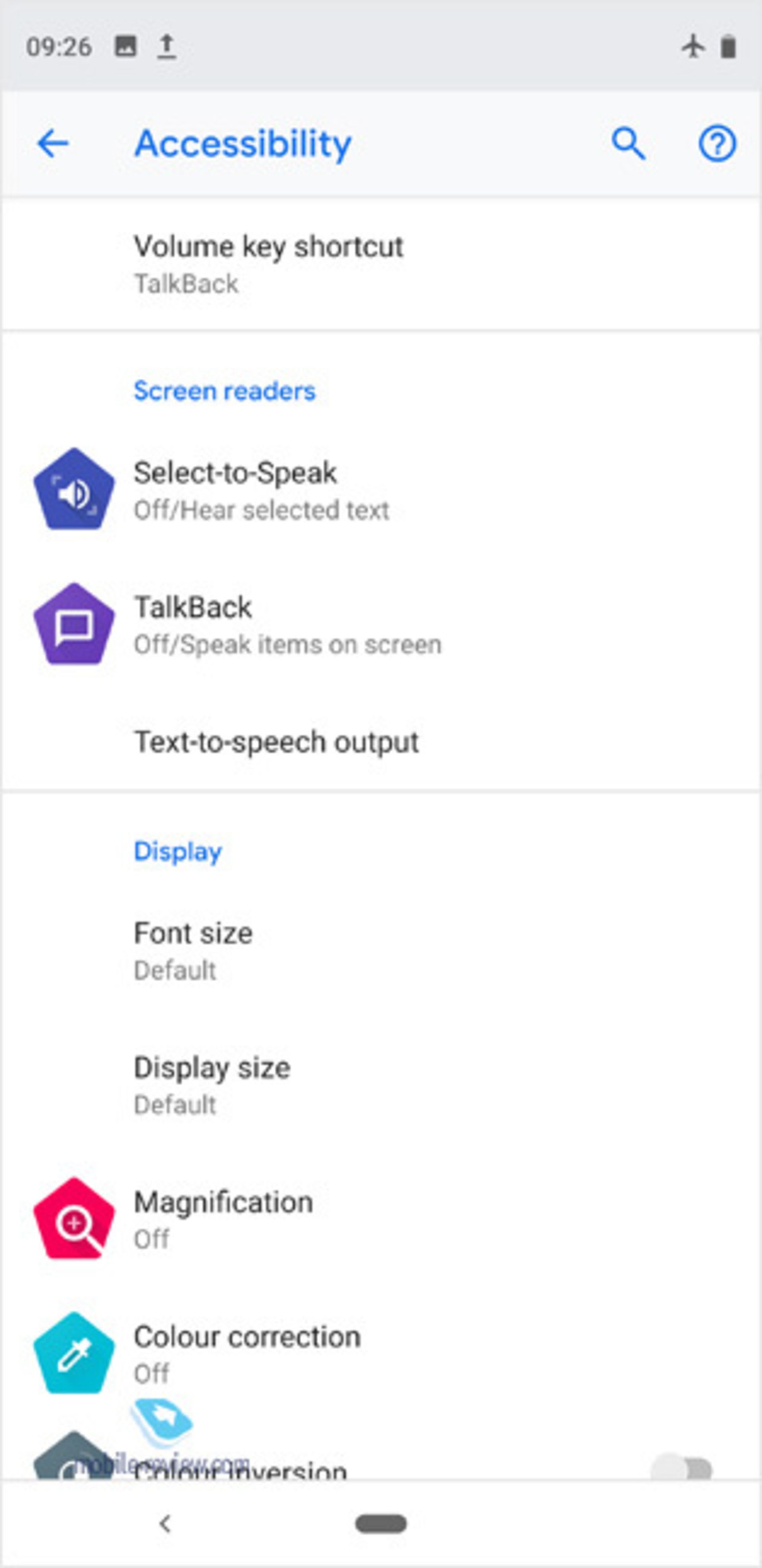Open Magnification options
The height and width of the screenshot is (1568, 762).
[x=223, y=1219]
